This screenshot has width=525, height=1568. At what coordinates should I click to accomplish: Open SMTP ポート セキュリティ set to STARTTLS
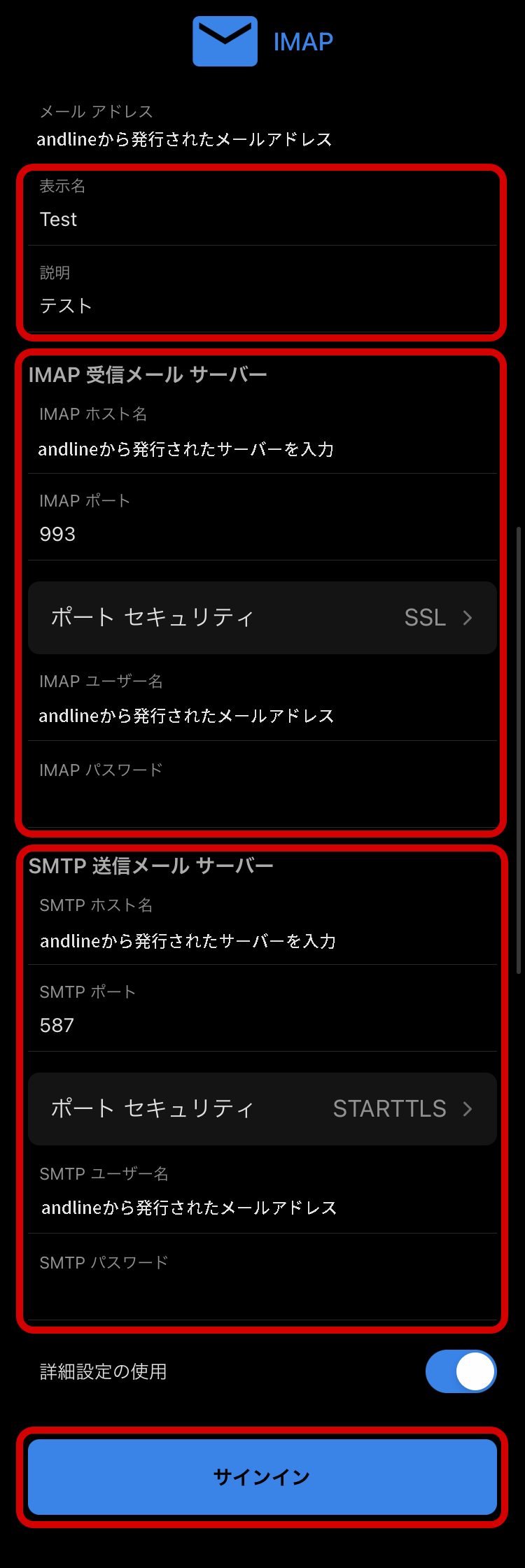coord(262,1109)
